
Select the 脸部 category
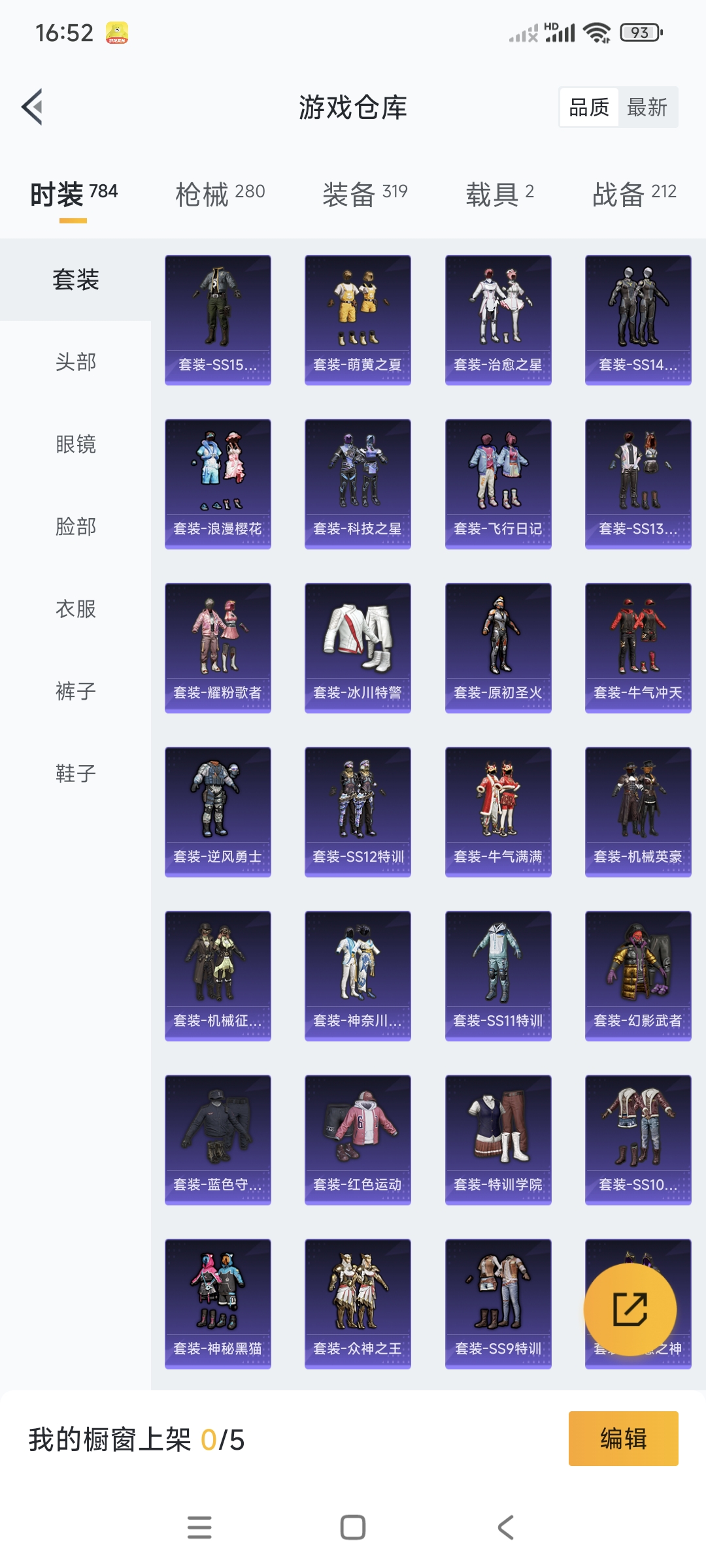click(x=76, y=527)
